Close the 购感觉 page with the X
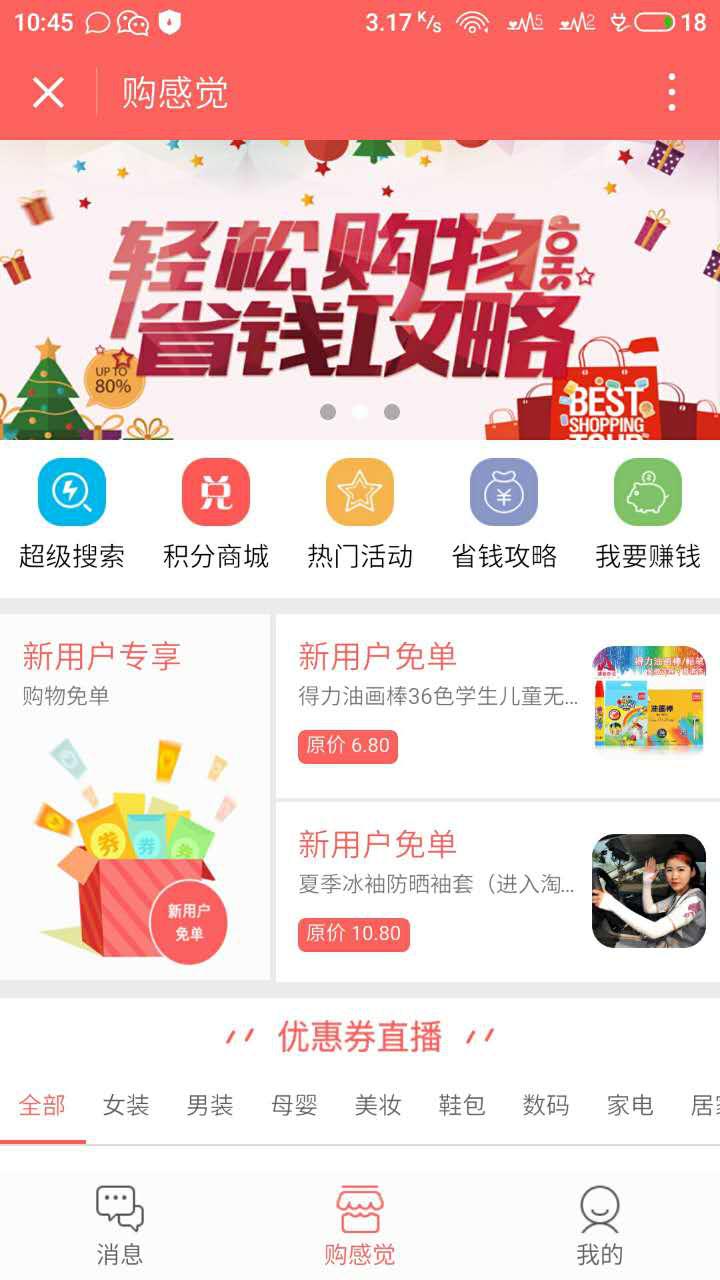The width and height of the screenshot is (720, 1280). coord(46,91)
